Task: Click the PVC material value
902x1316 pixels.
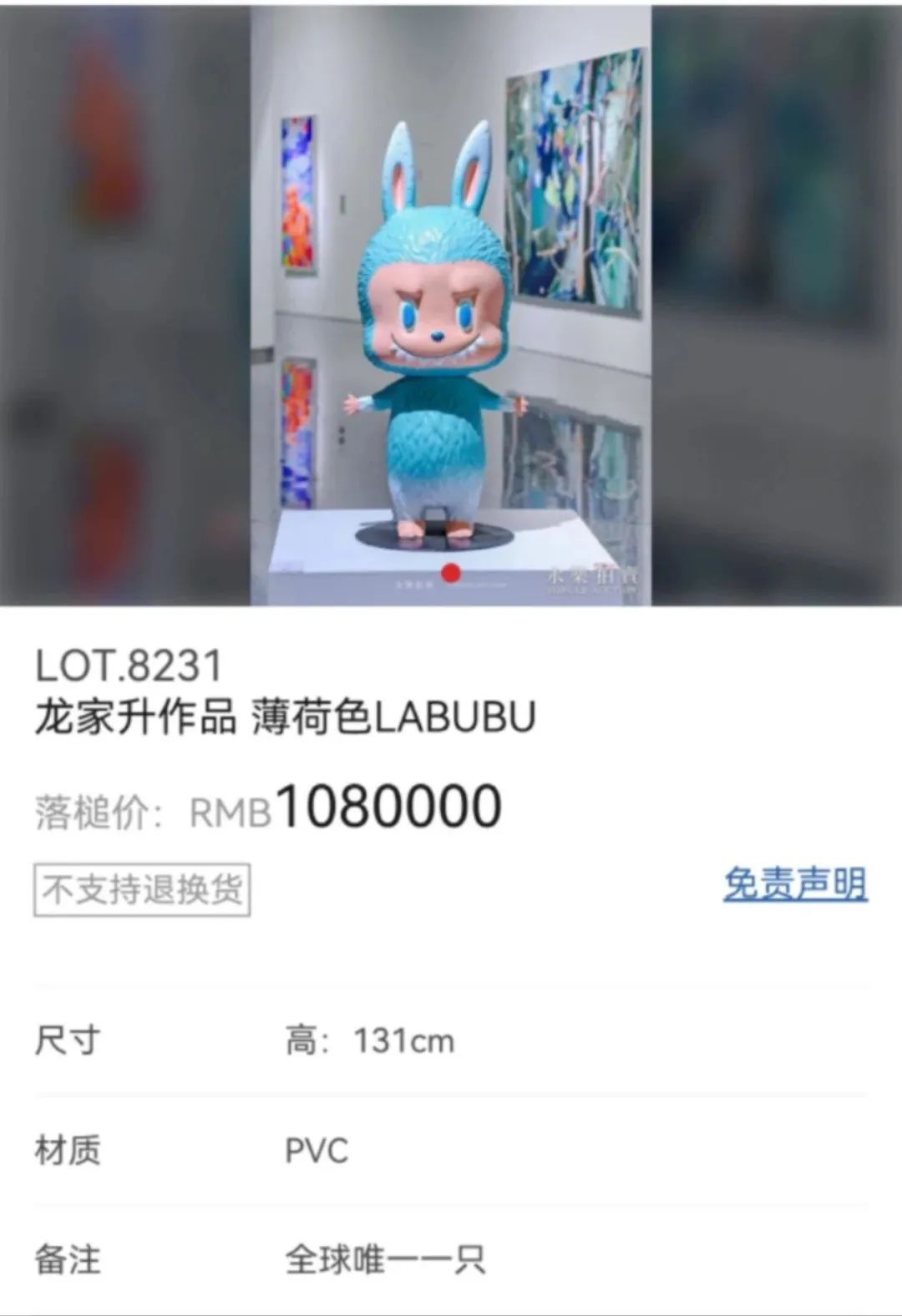Action: pos(317,1151)
